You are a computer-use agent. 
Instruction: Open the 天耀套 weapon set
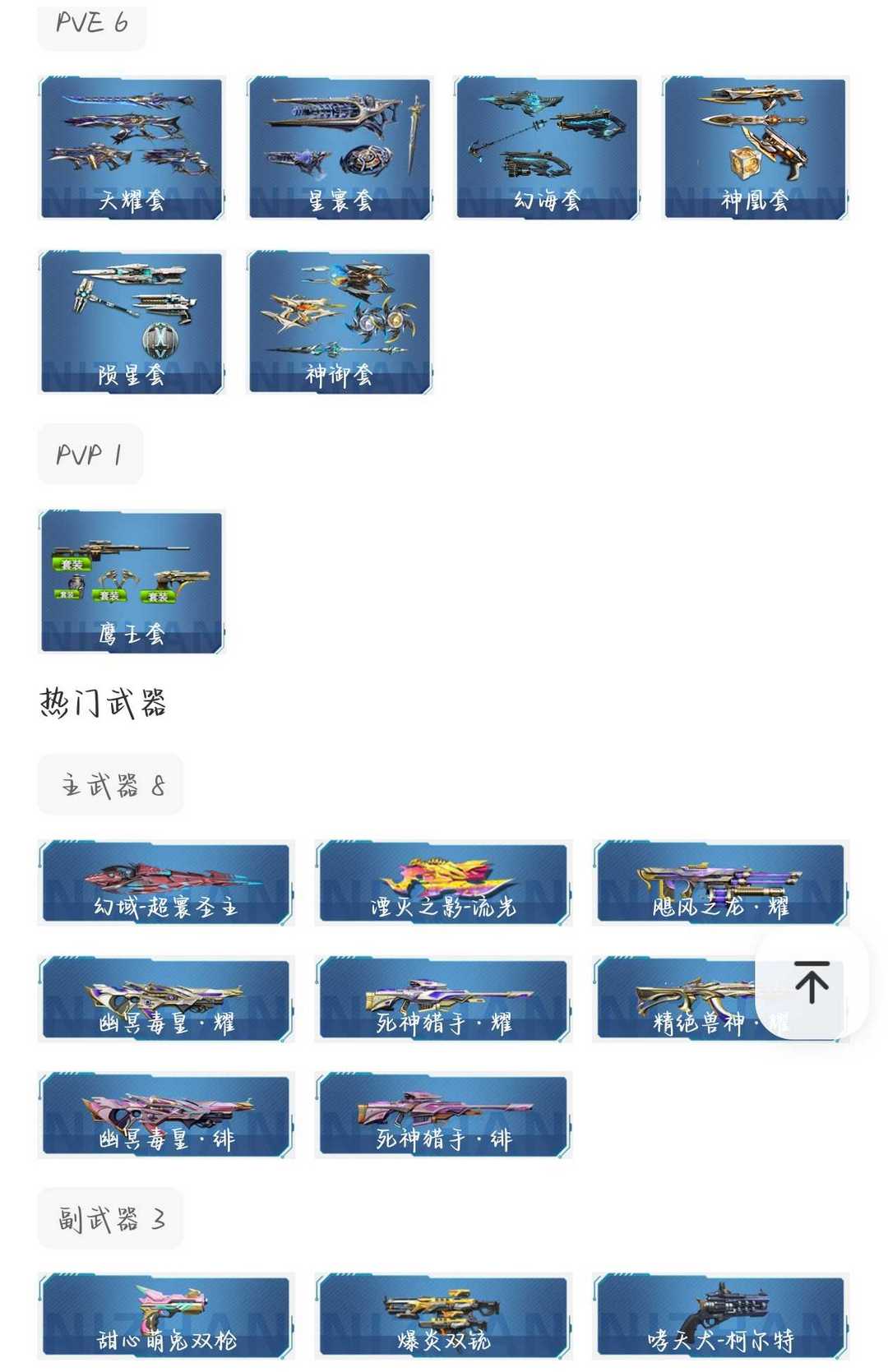pos(132,144)
